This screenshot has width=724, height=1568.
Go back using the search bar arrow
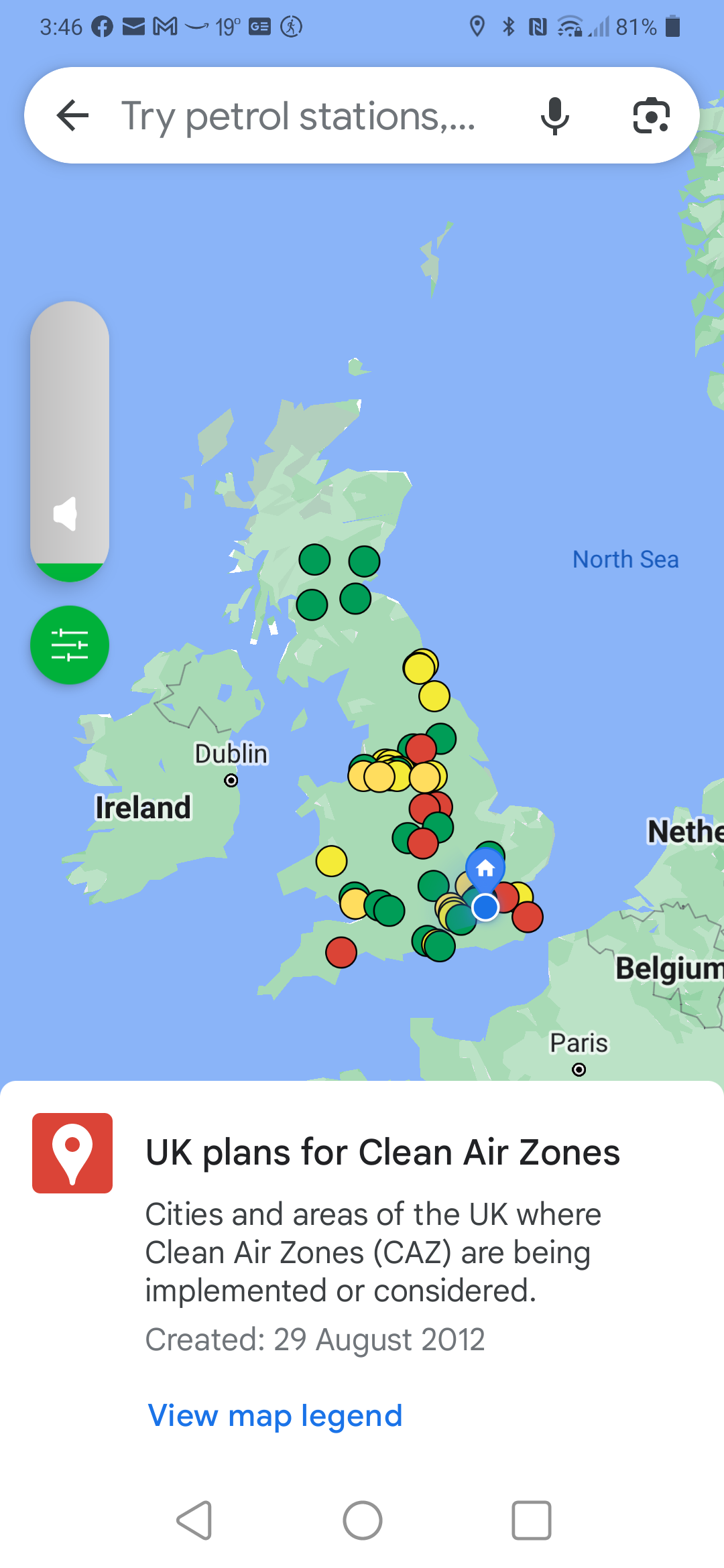click(x=72, y=115)
